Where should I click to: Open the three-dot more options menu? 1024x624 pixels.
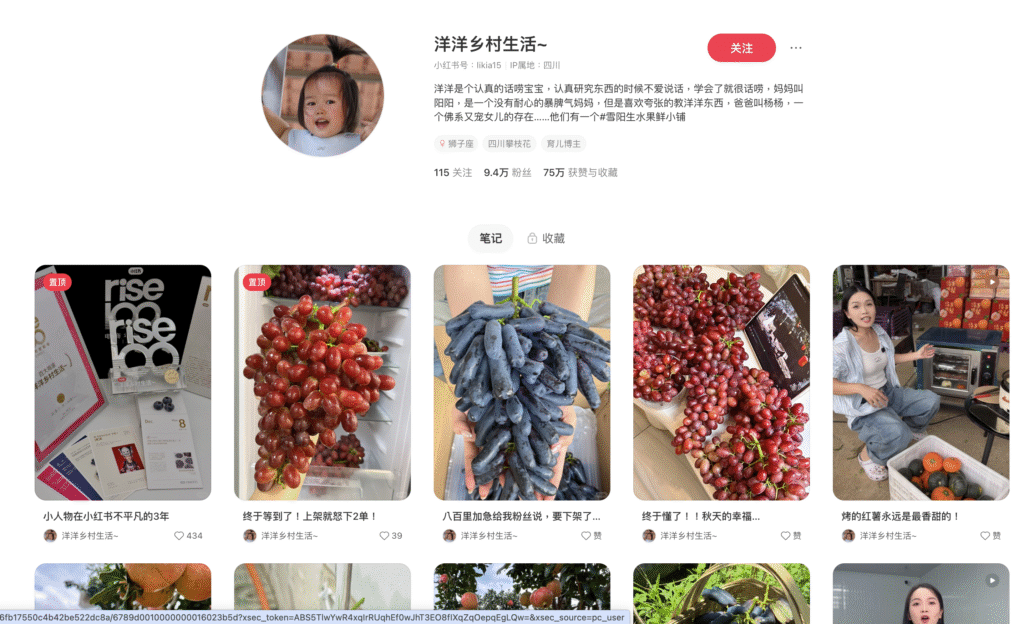(x=796, y=48)
